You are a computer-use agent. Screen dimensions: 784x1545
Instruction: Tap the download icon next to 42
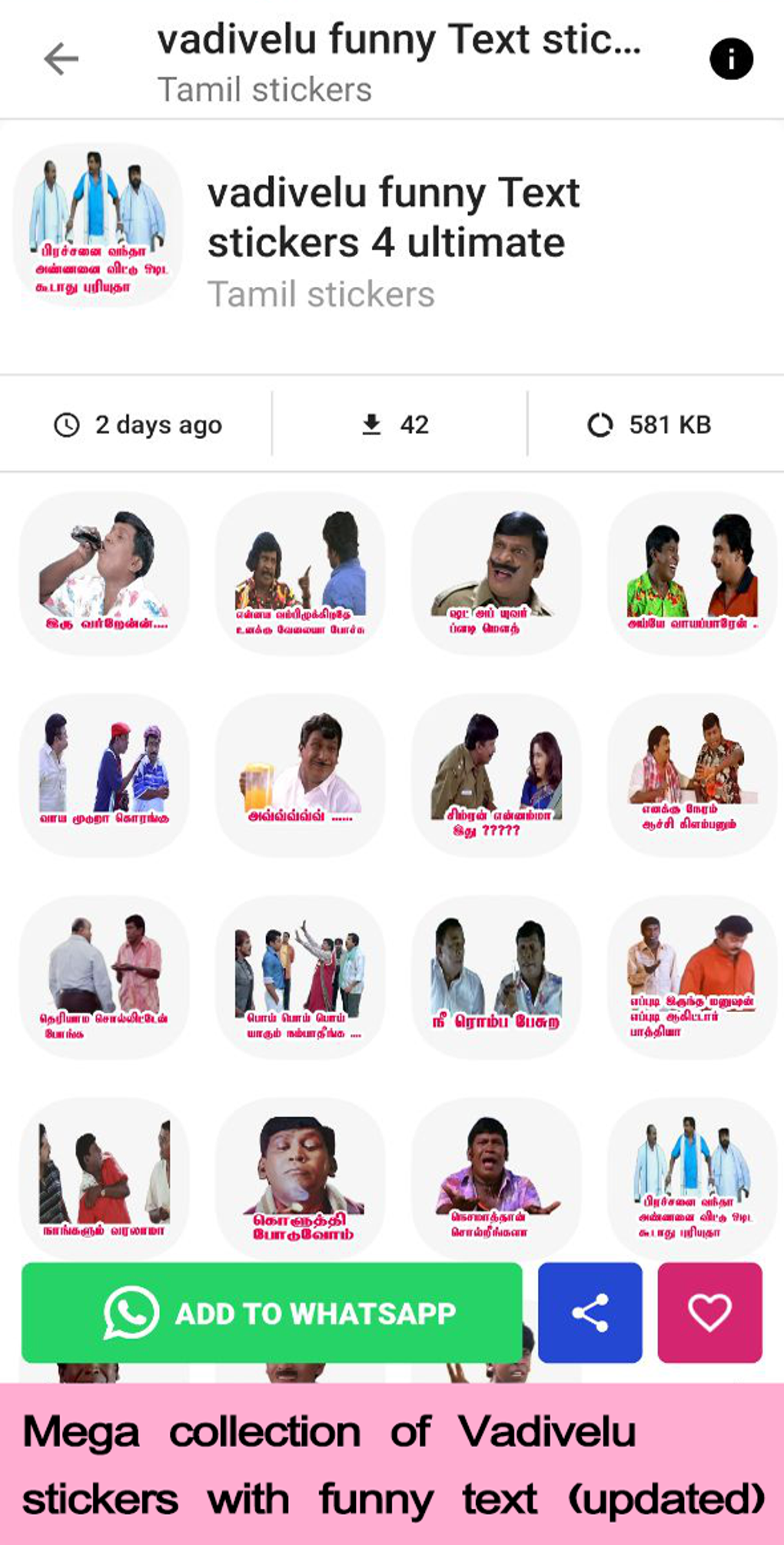pos(372,424)
